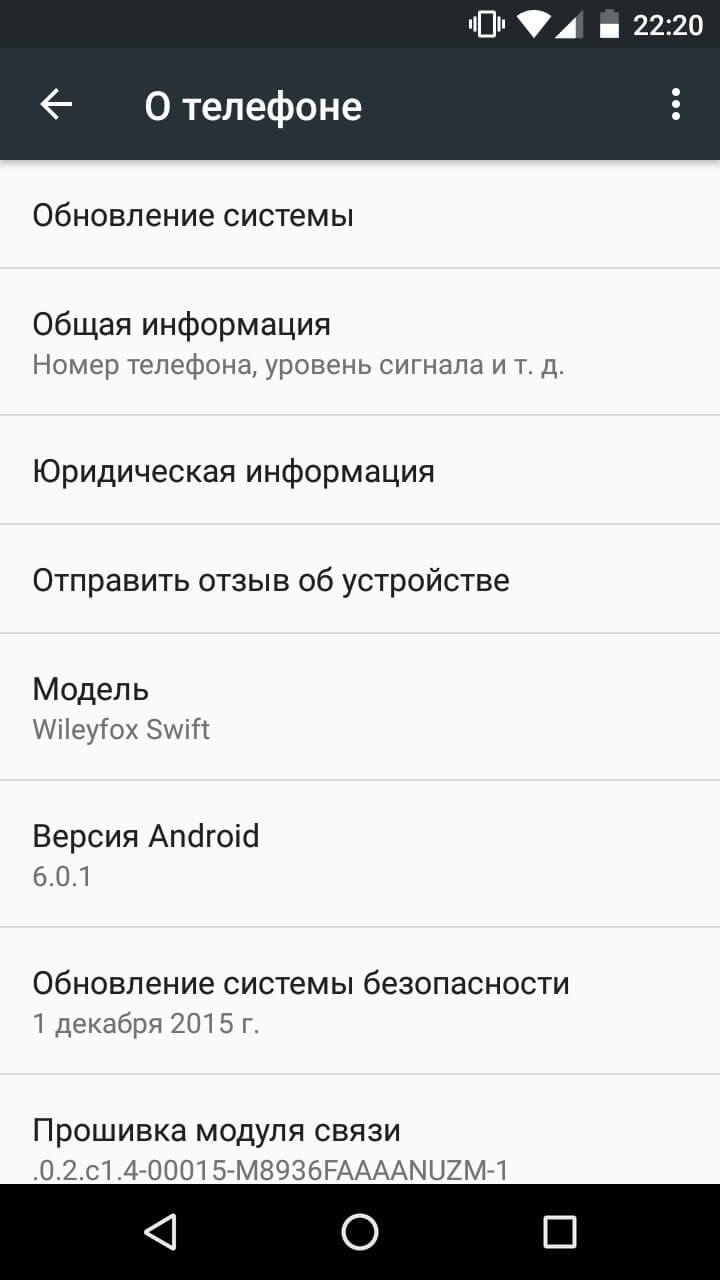720x1280 pixels.
Task: Open Юридическая информация
Action: point(234,470)
